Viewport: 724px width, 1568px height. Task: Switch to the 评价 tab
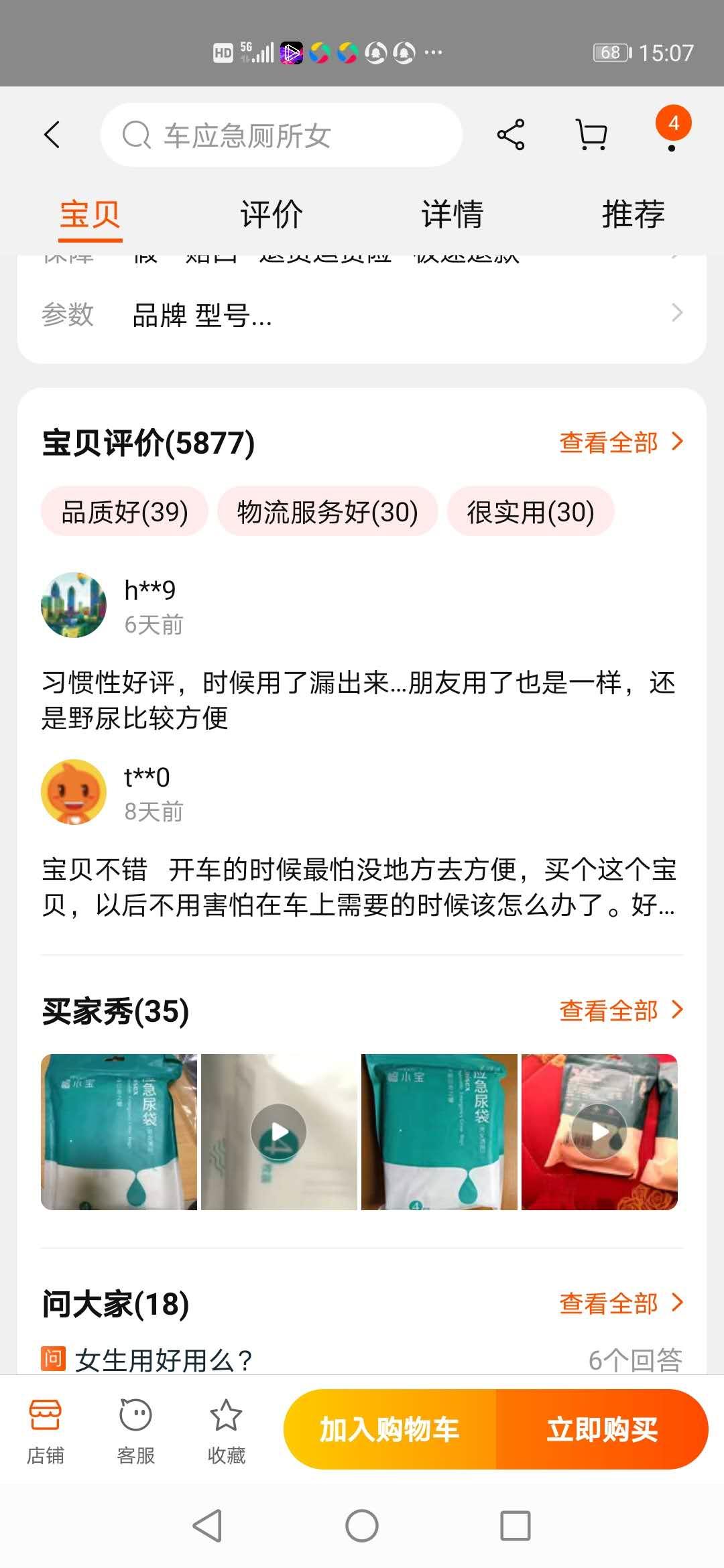coord(271,213)
